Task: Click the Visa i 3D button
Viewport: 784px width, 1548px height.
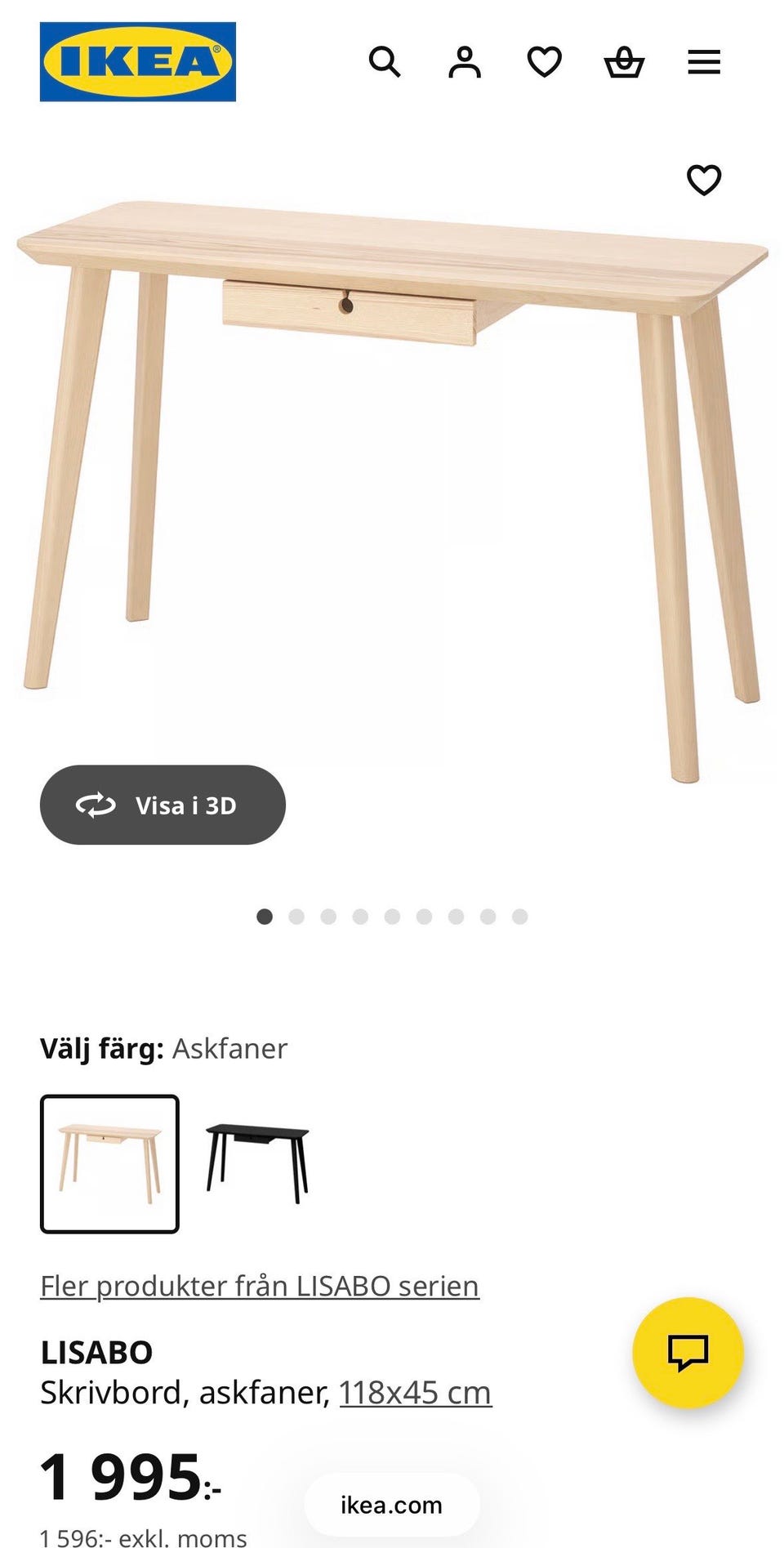Action: [163, 804]
